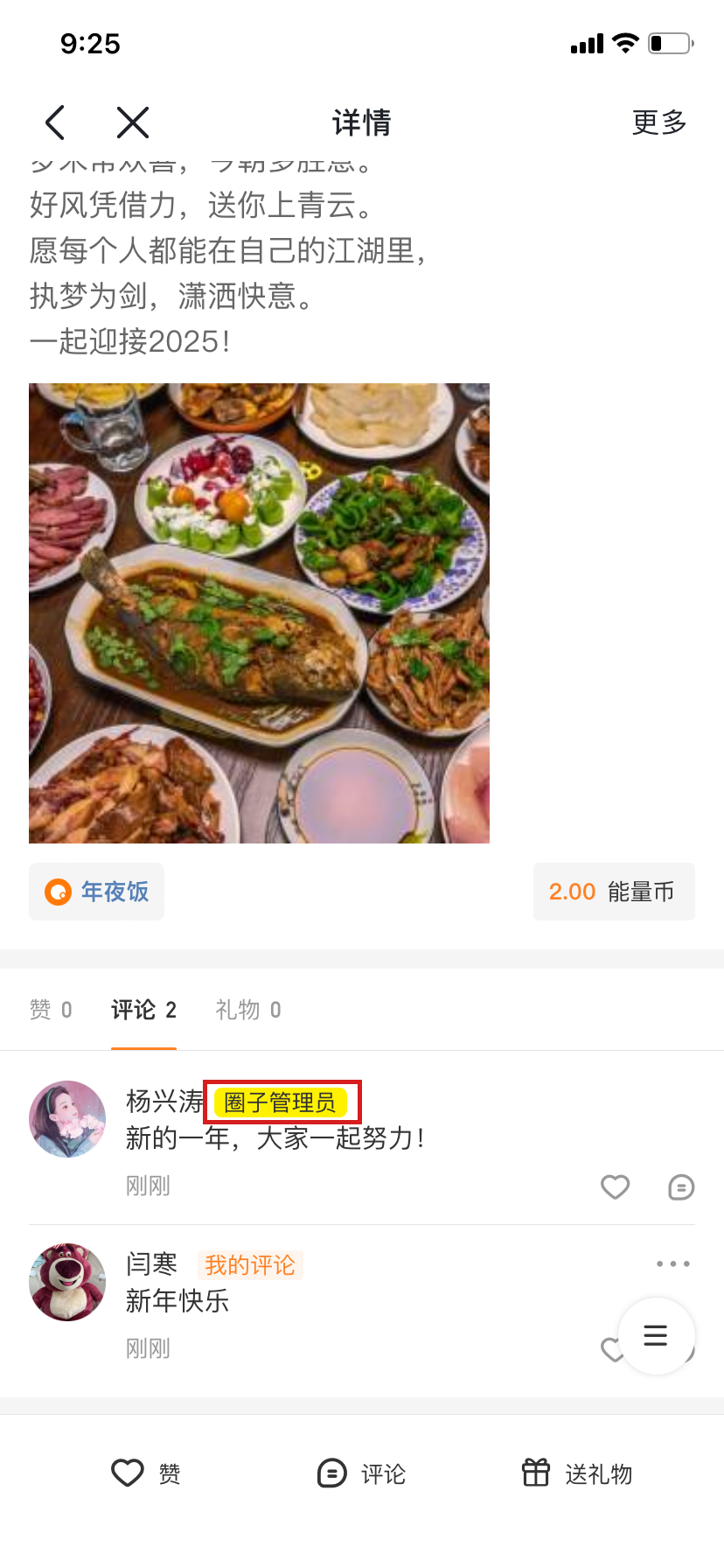Like 杨兴涛's comment

coord(615,1187)
